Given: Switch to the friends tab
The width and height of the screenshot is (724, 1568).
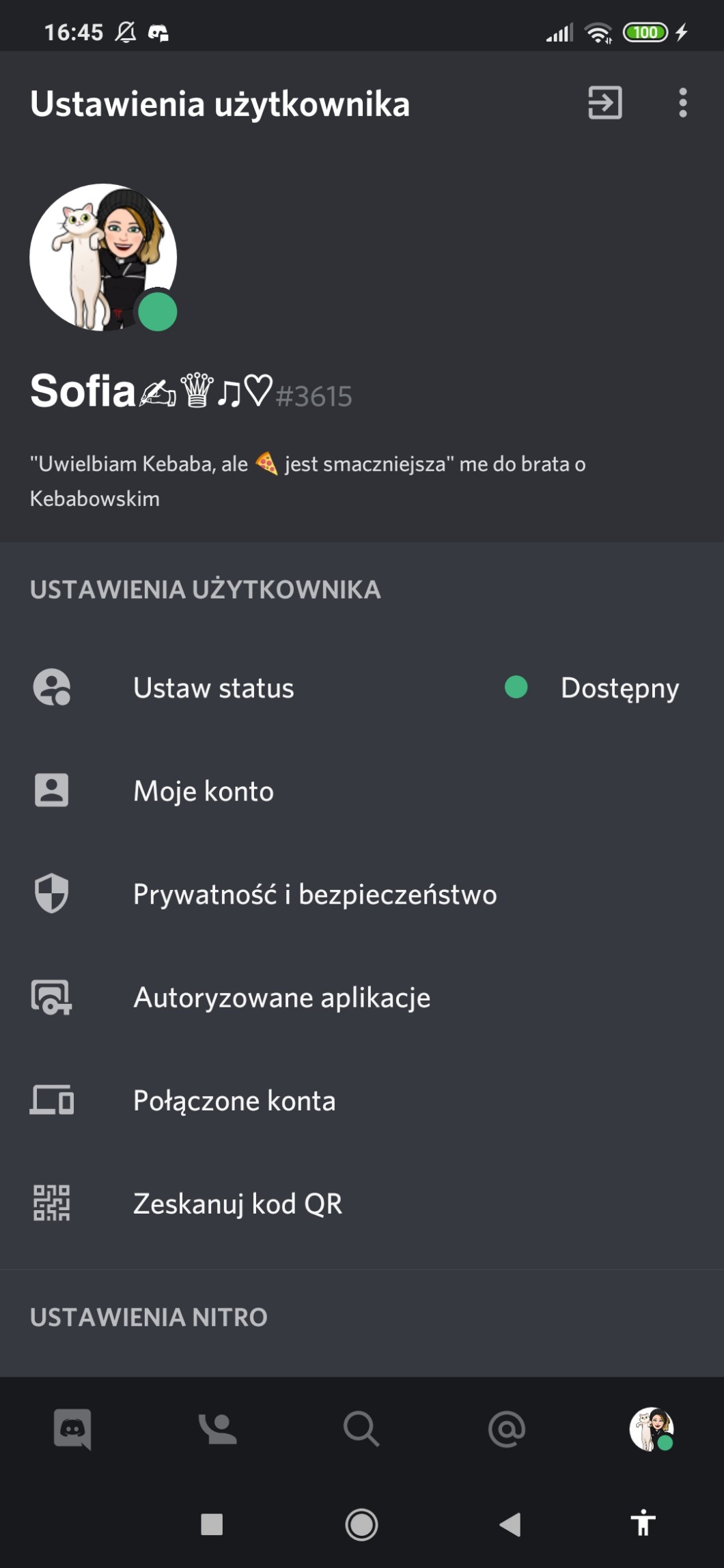Looking at the screenshot, I should coord(217,1428).
